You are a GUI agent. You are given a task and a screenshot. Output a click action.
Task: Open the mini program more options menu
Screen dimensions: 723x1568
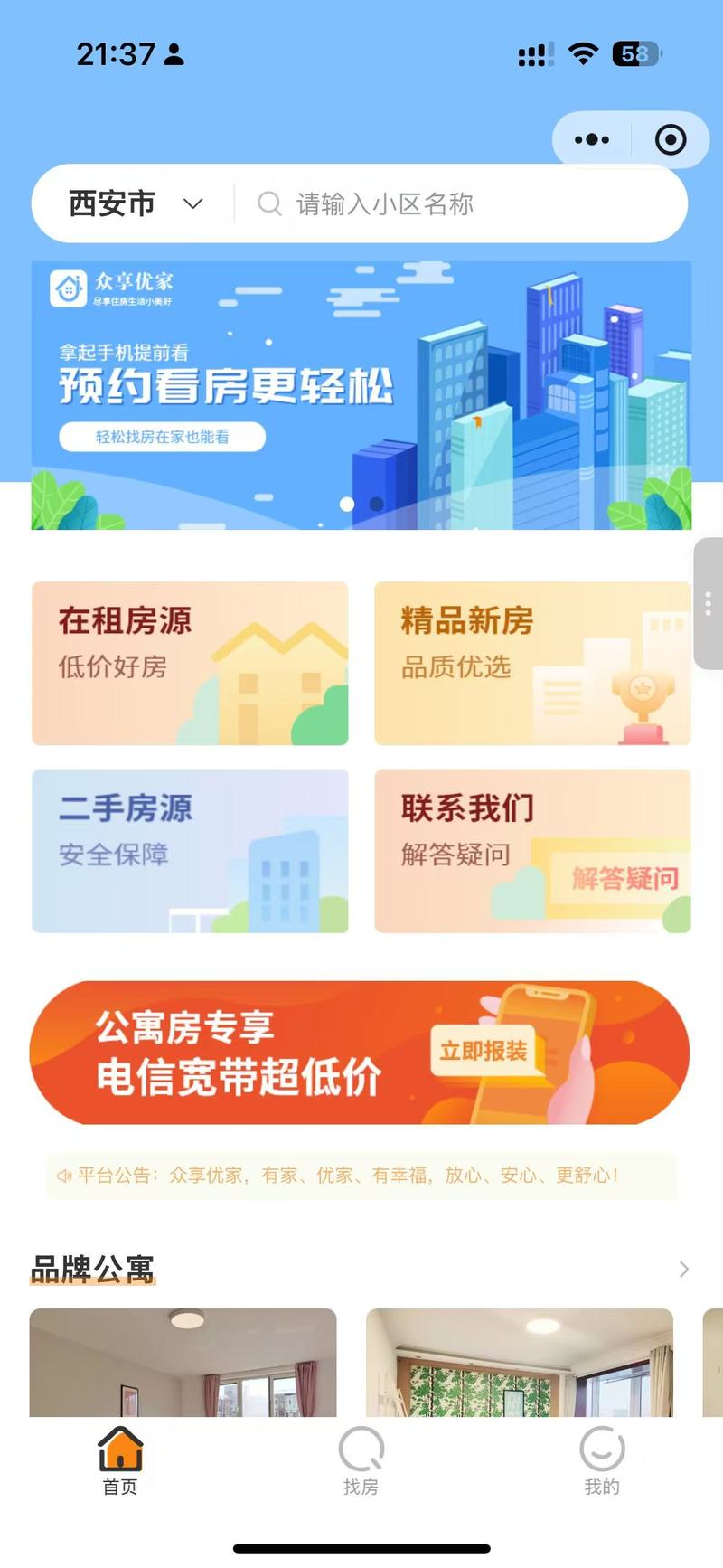[x=592, y=140]
